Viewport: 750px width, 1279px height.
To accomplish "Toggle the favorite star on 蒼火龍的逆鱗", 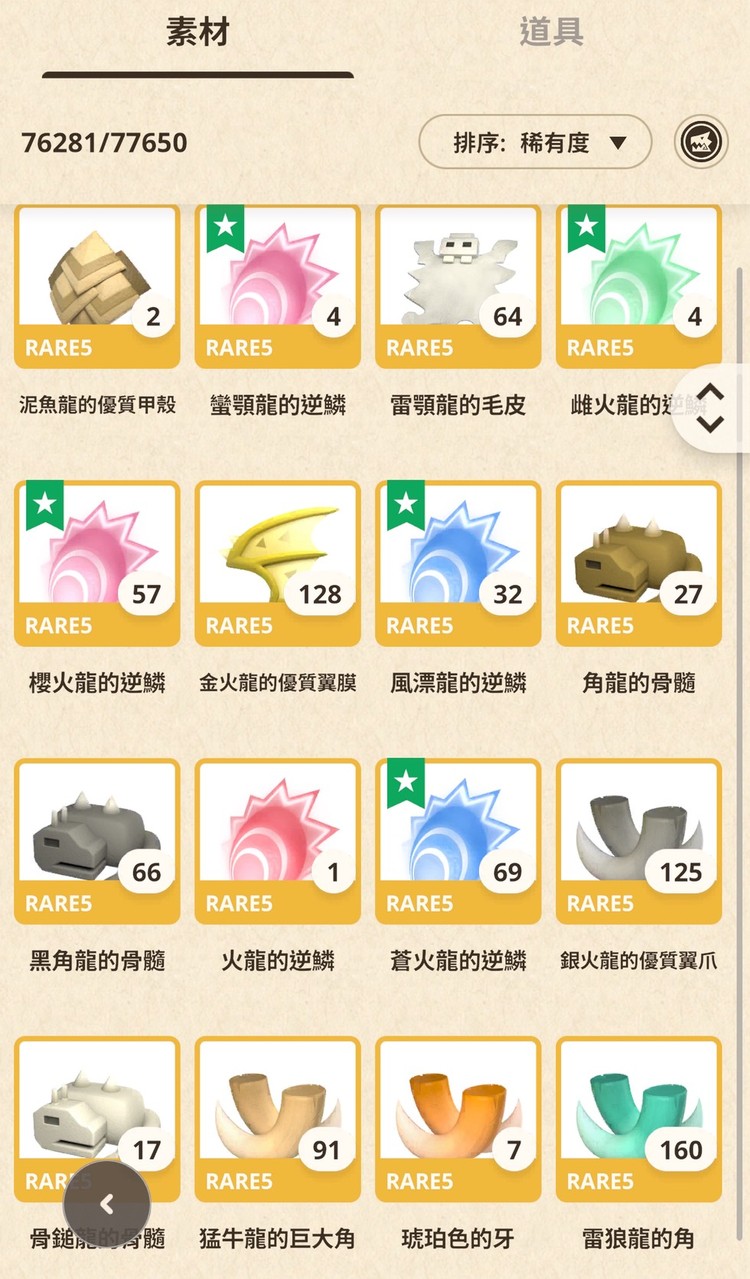I will pos(406,783).
